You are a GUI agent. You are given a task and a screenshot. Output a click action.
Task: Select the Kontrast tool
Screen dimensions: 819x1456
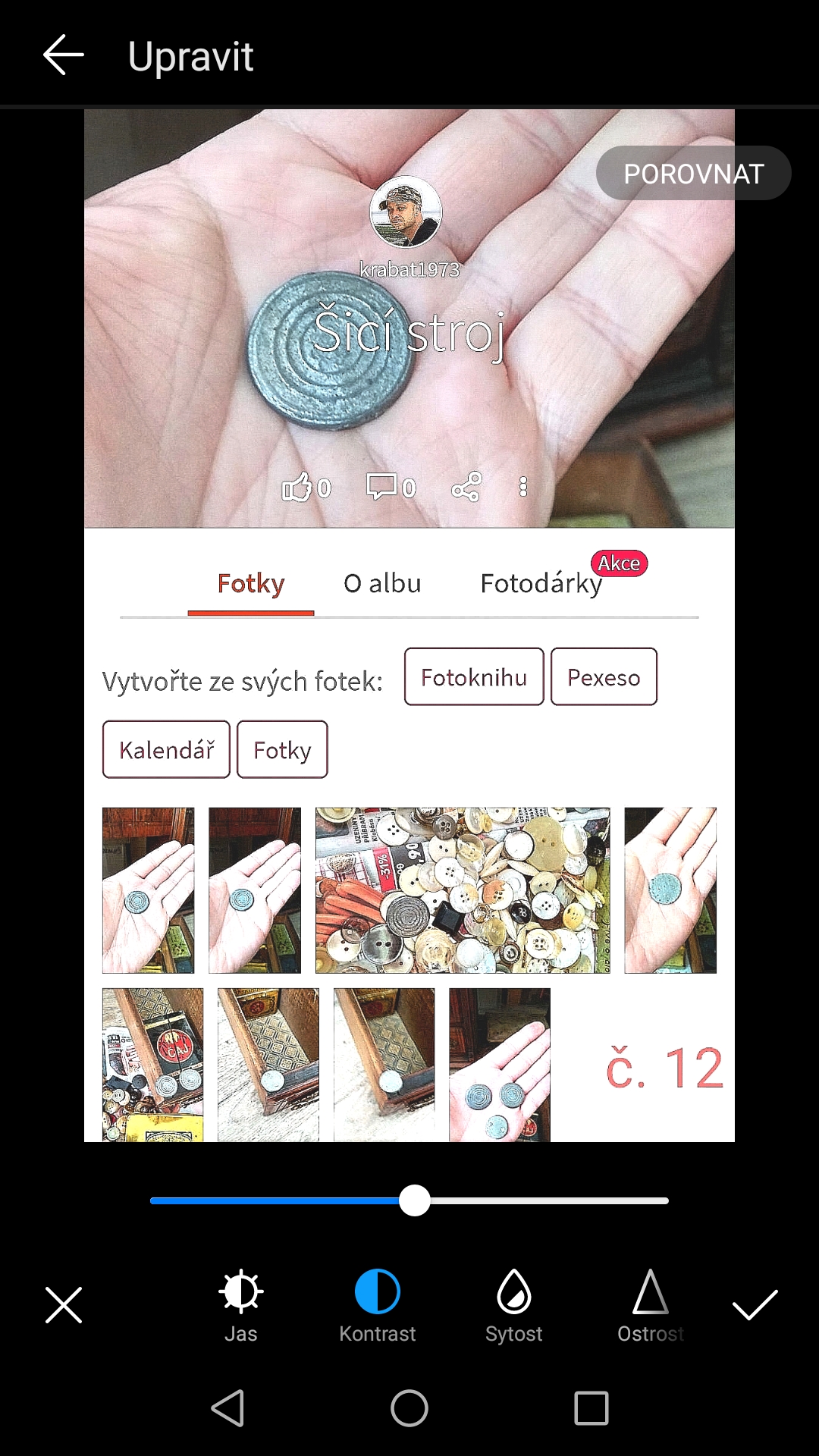[x=377, y=1306]
